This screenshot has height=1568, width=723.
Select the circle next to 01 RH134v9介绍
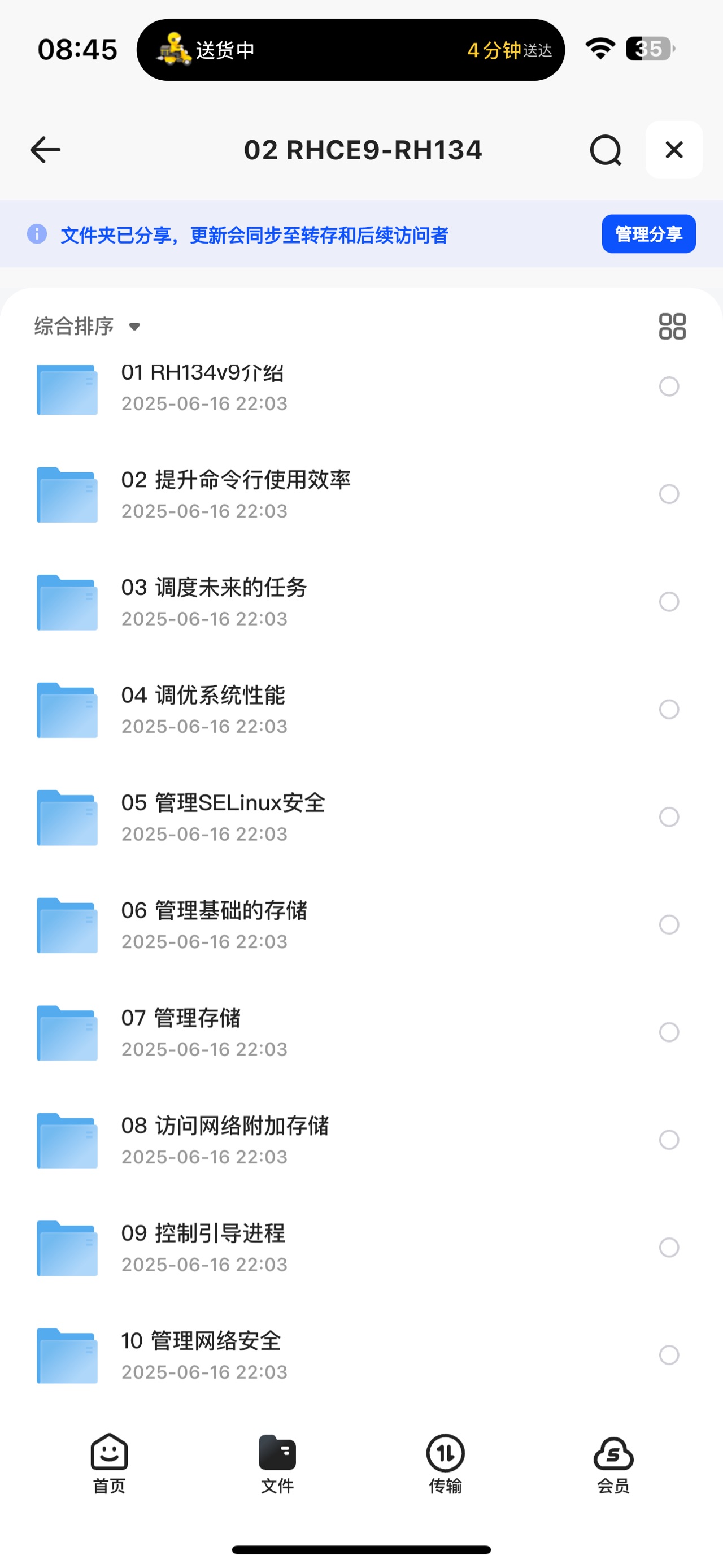pos(669,387)
